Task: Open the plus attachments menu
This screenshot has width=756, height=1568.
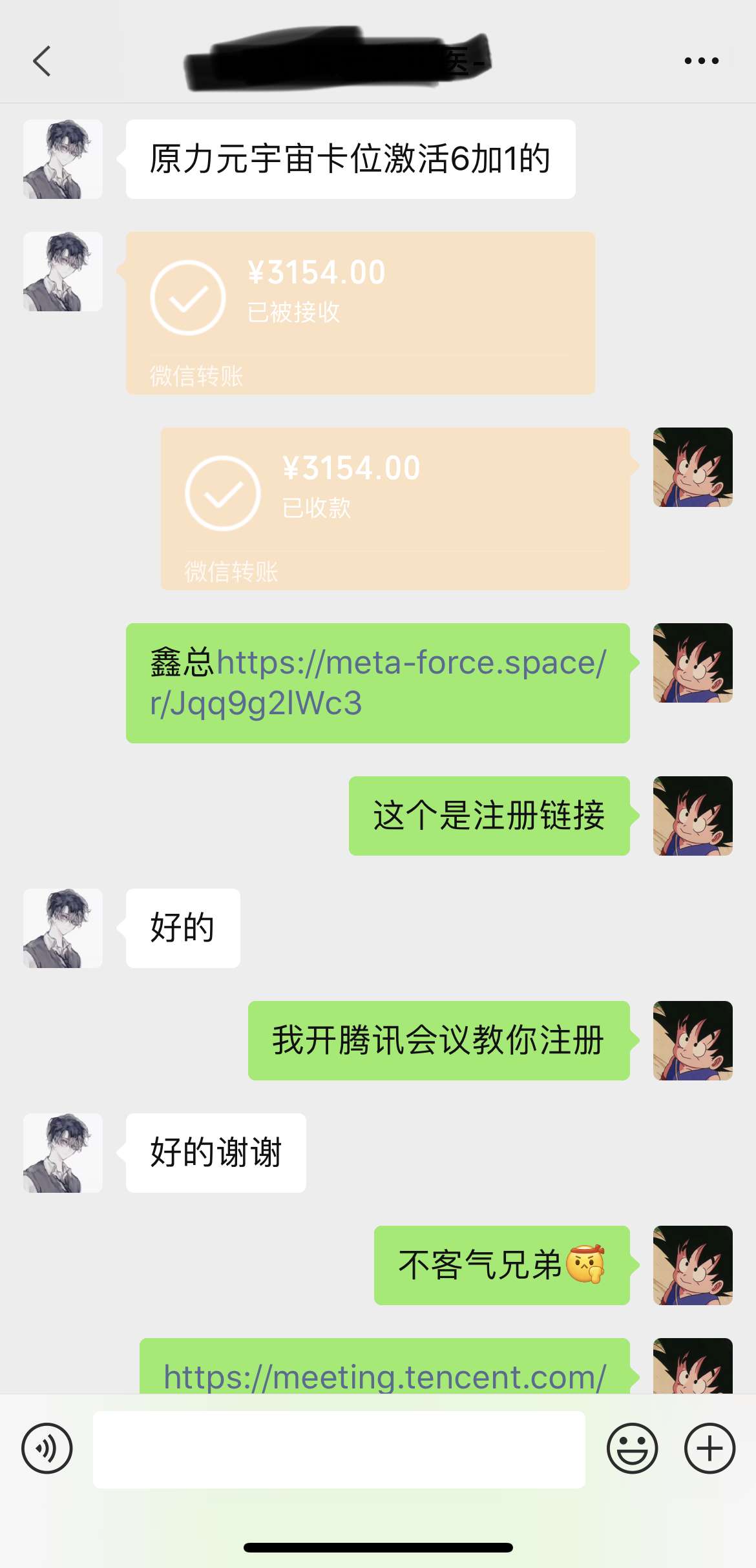Action: (709, 1449)
